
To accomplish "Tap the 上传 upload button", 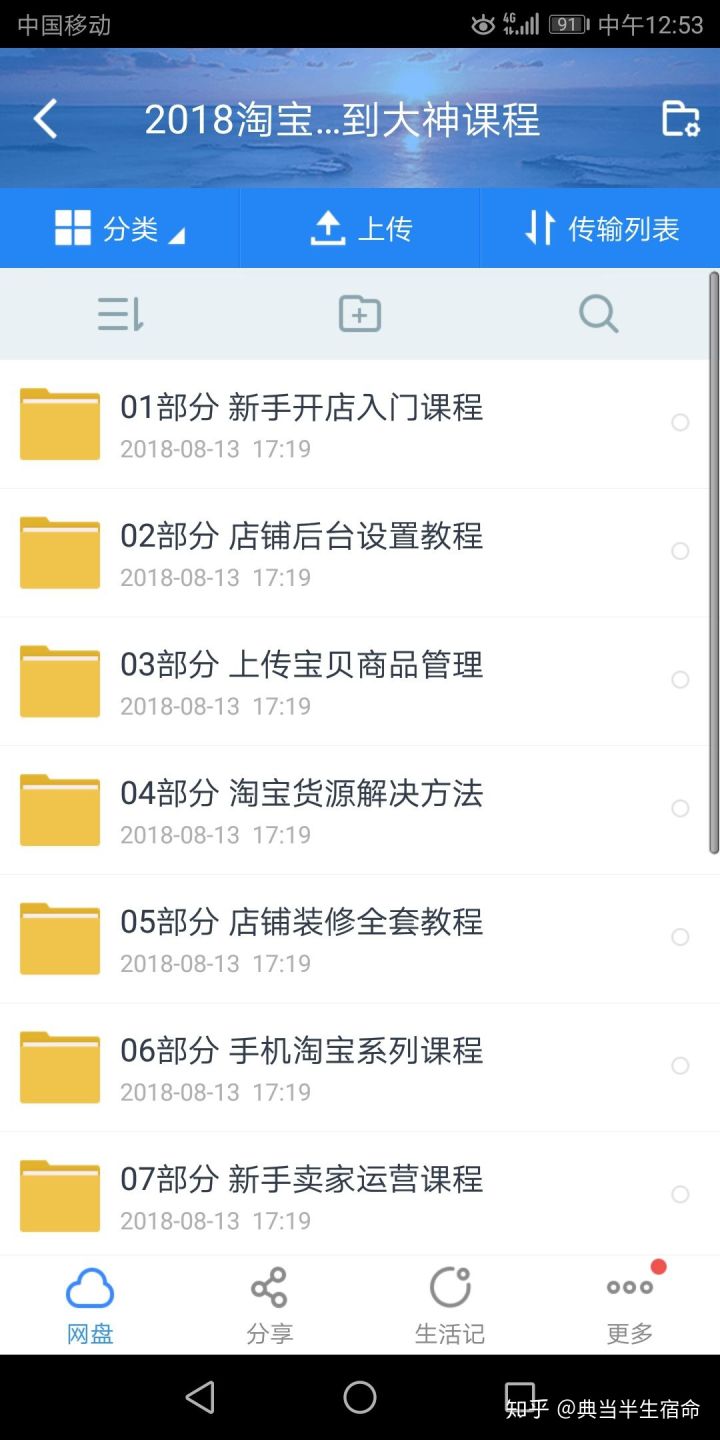I will tap(360, 229).
